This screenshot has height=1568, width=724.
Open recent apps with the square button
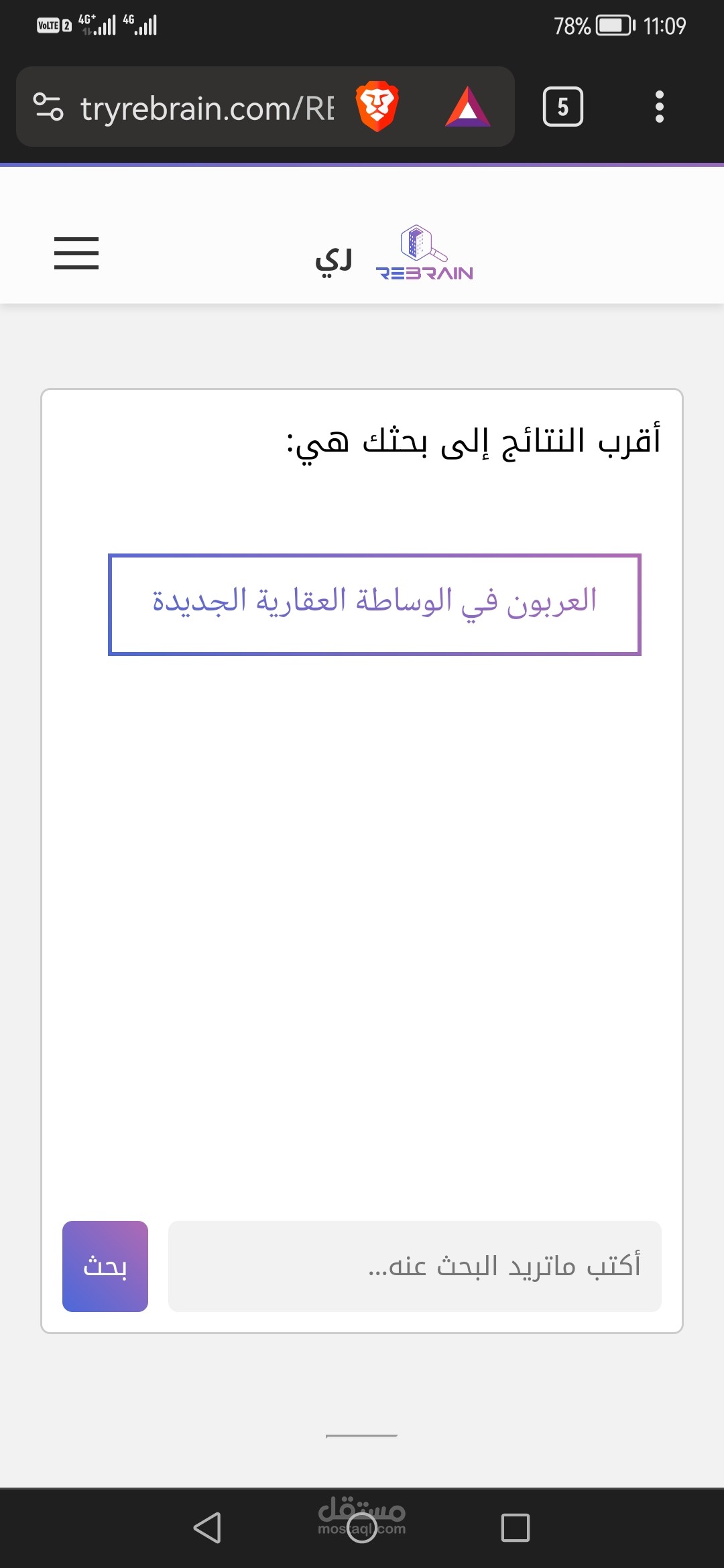(516, 1528)
